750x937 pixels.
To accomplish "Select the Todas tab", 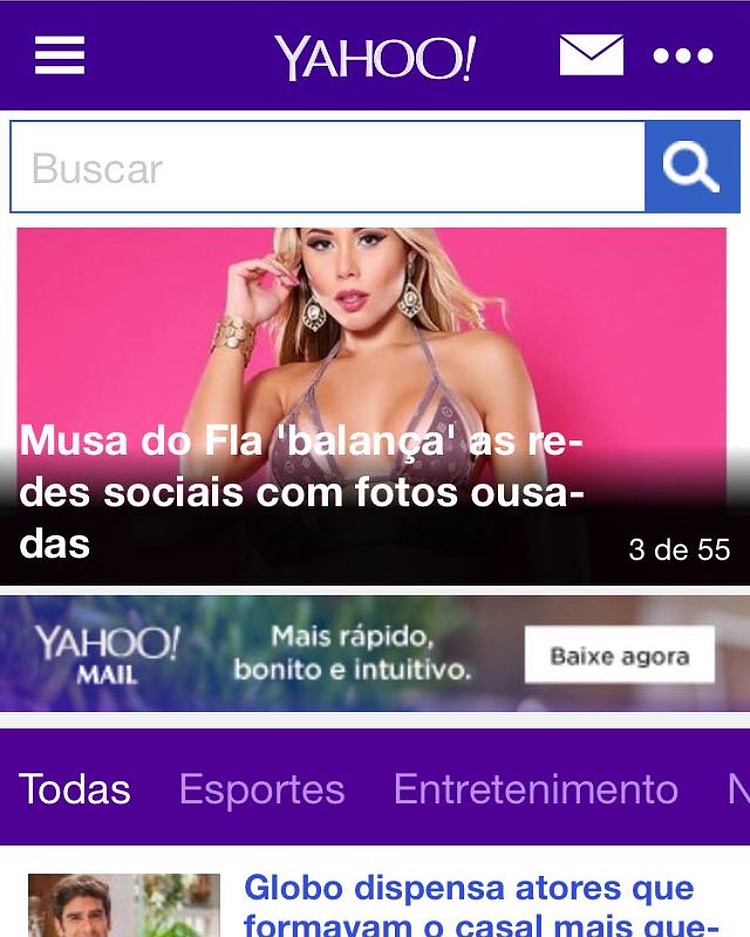I will (x=75, y=789).
